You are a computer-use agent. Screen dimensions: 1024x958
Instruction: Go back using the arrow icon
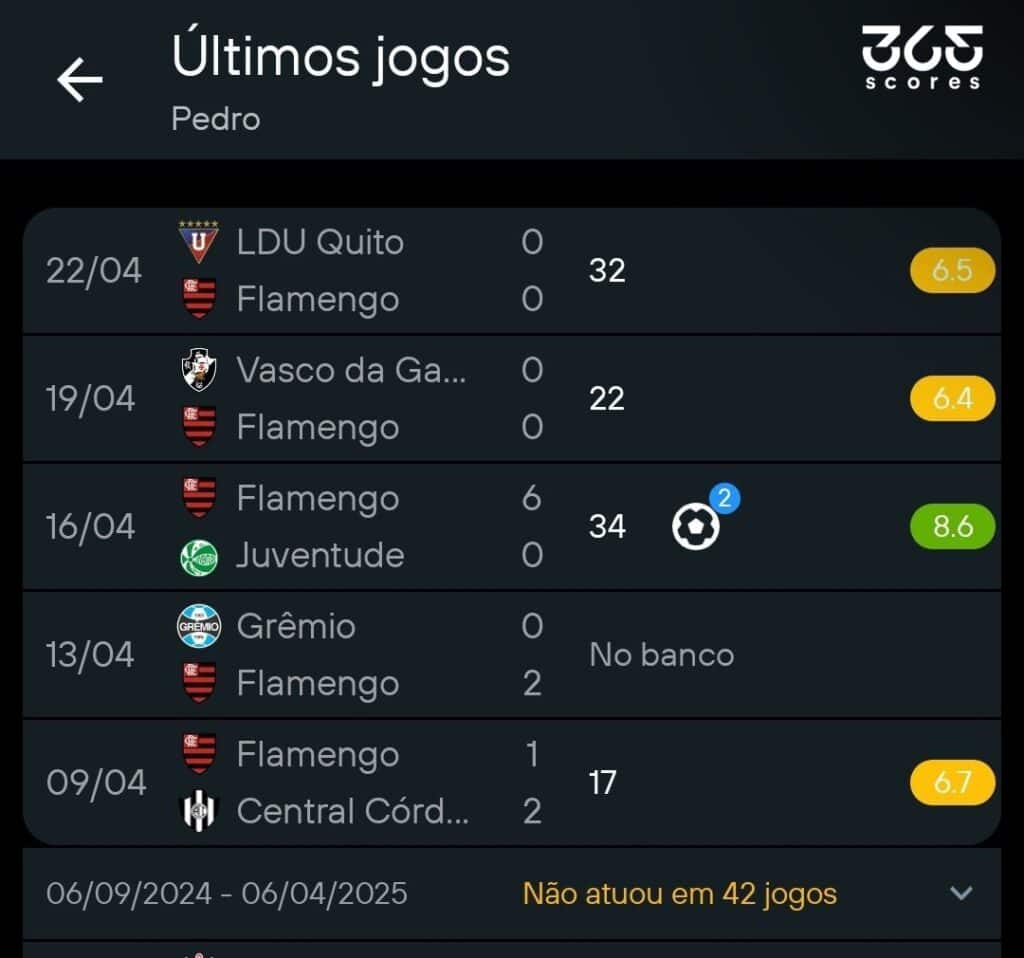(x=80, y=79)
